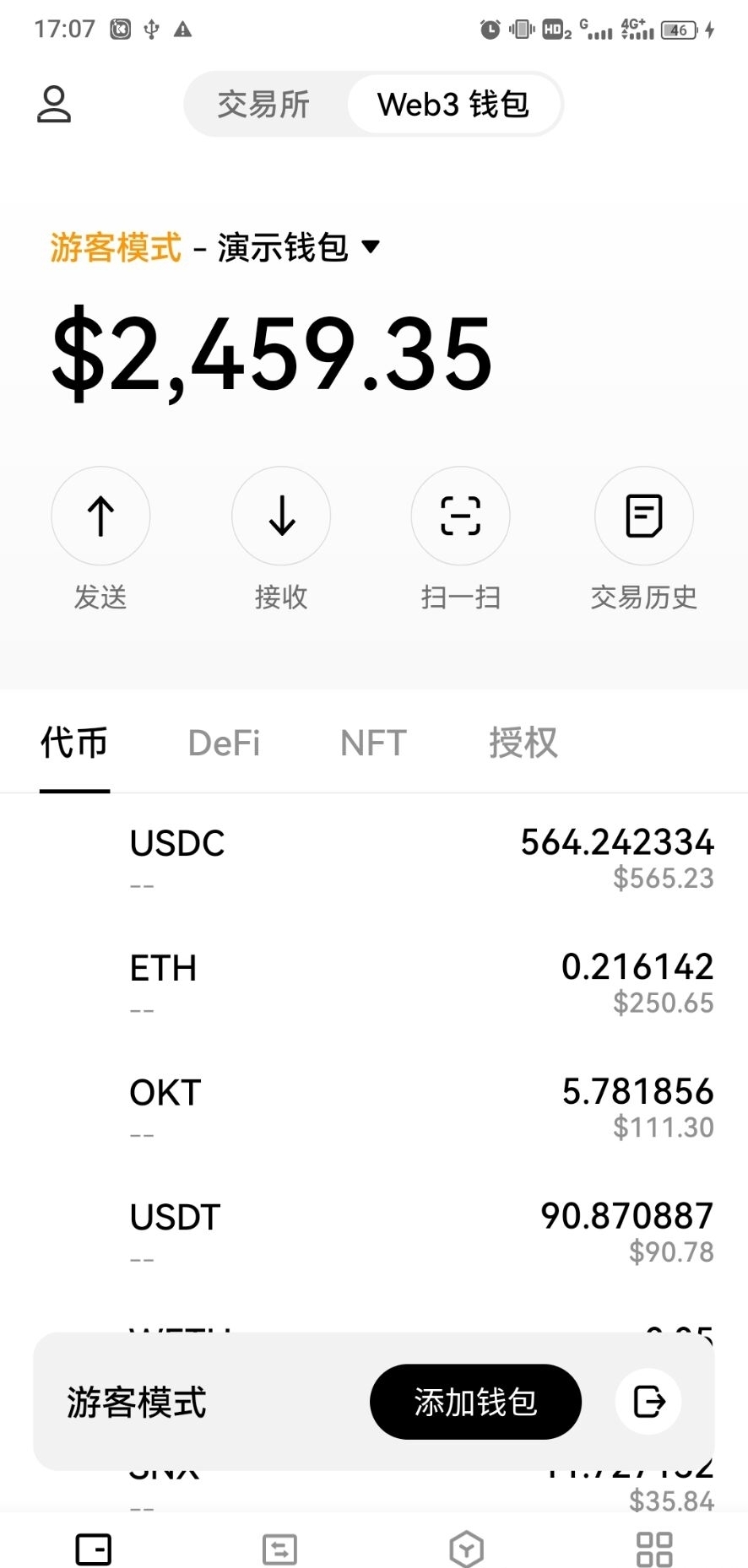Viewport: 748px width, 1568px height.
Task: Tap the exit/logout icon next to 添加钱包
Action: (x=647, y=1401)
